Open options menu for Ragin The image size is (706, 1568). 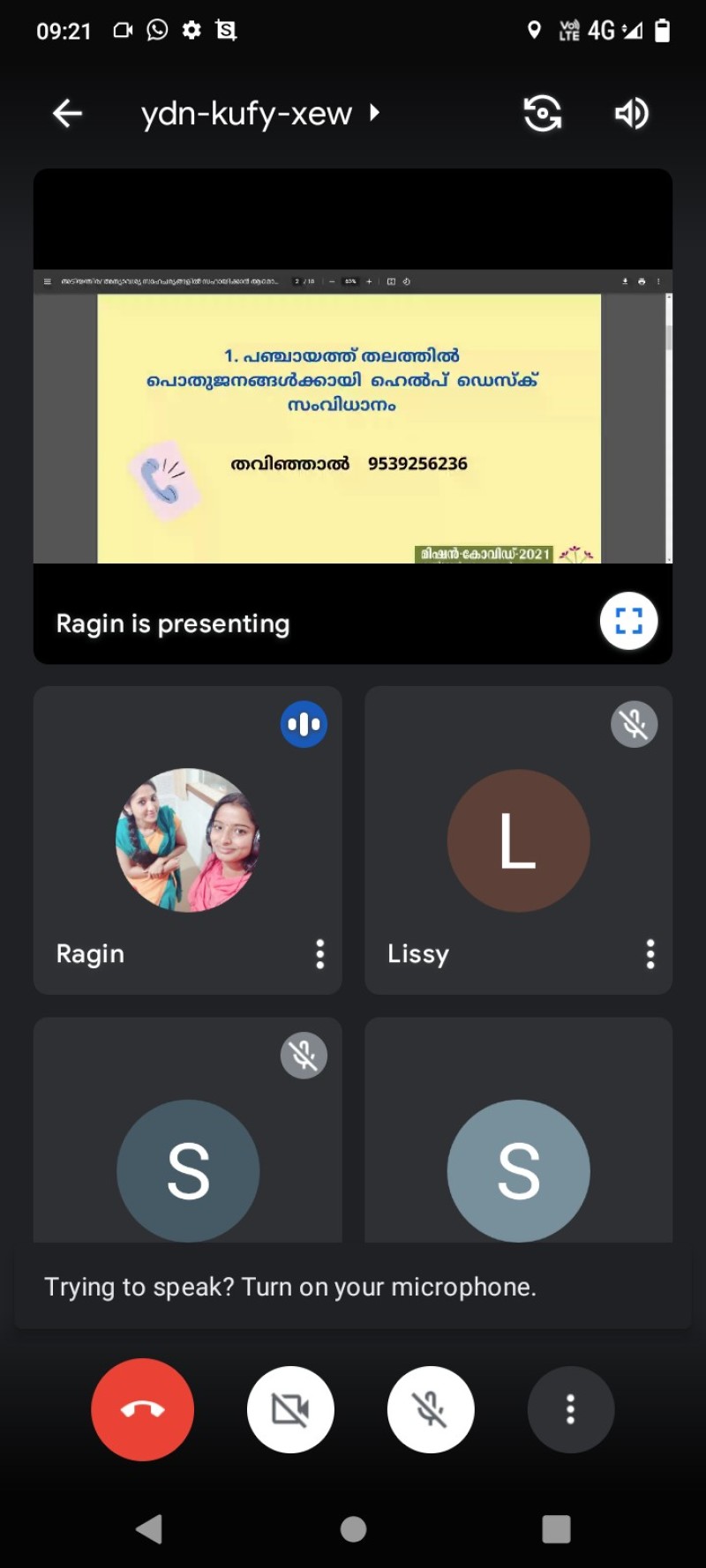click(x=320, y=953)
